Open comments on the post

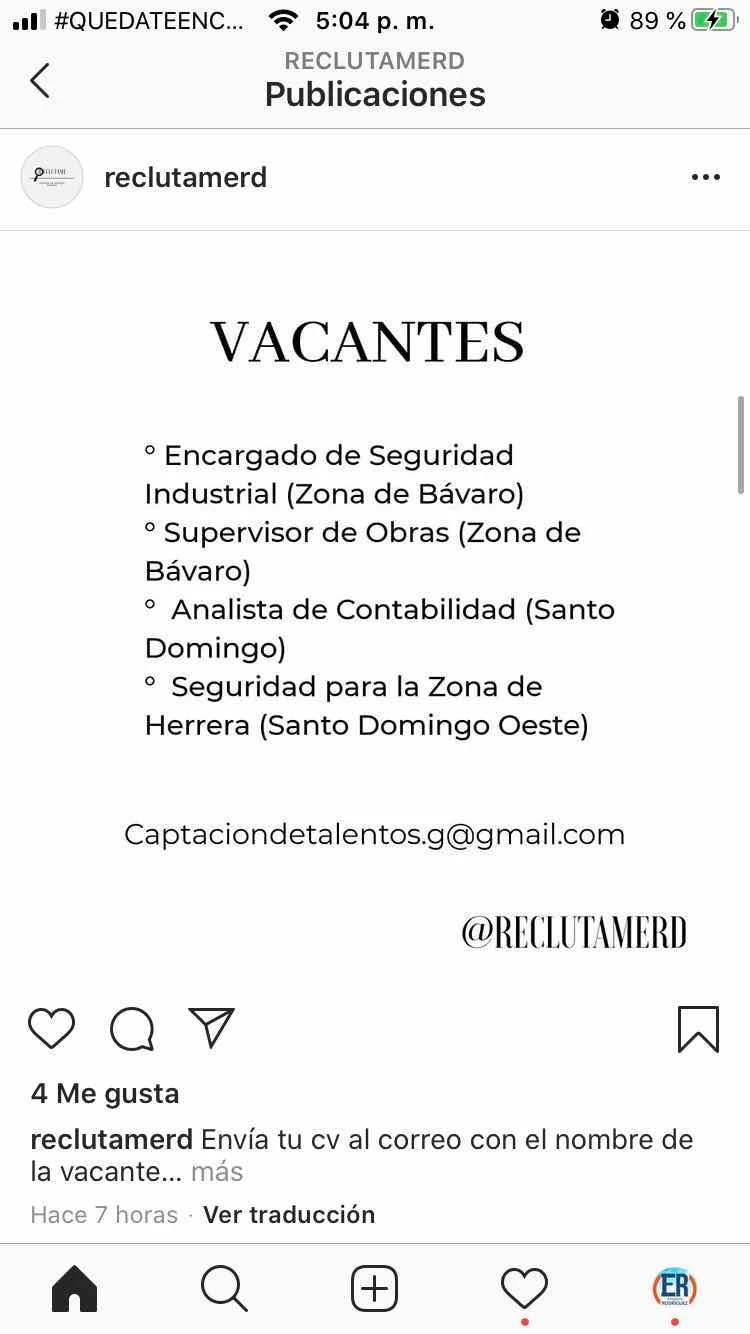[x=132, y=1028]
